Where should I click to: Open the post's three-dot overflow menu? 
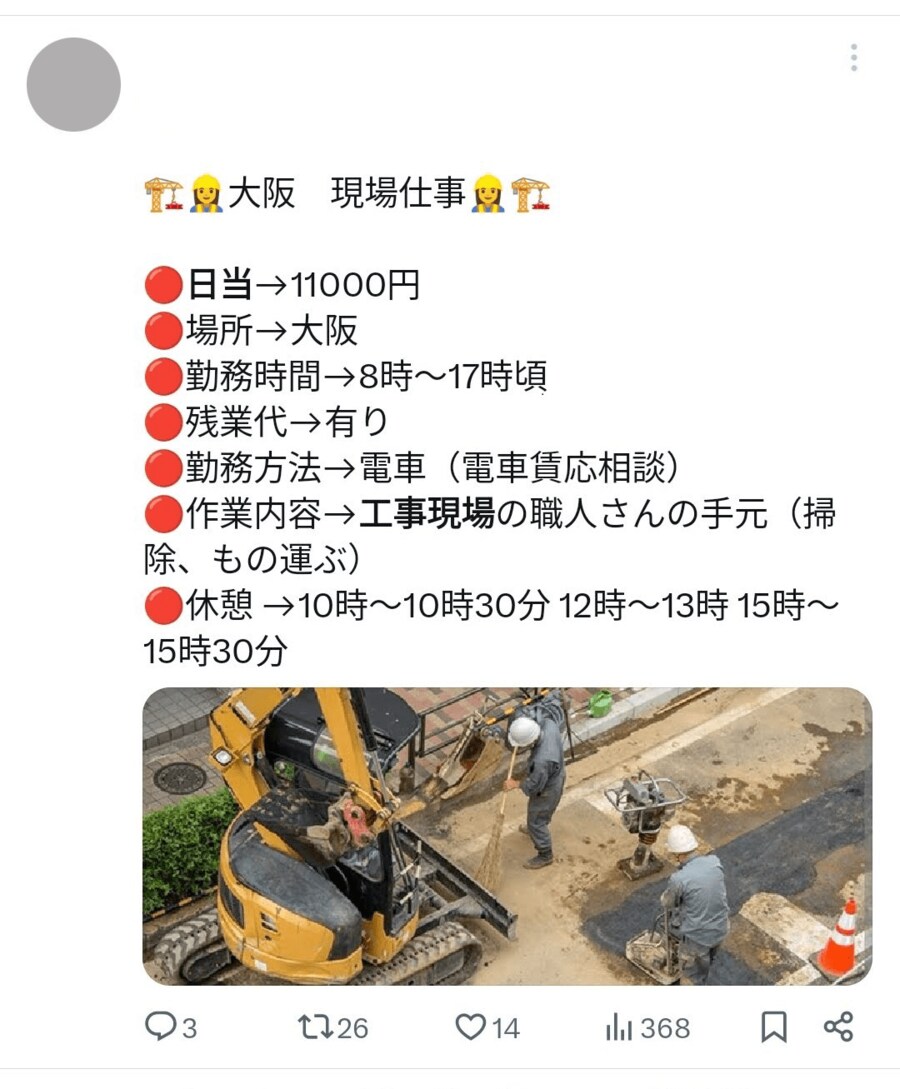coord(853,58)
